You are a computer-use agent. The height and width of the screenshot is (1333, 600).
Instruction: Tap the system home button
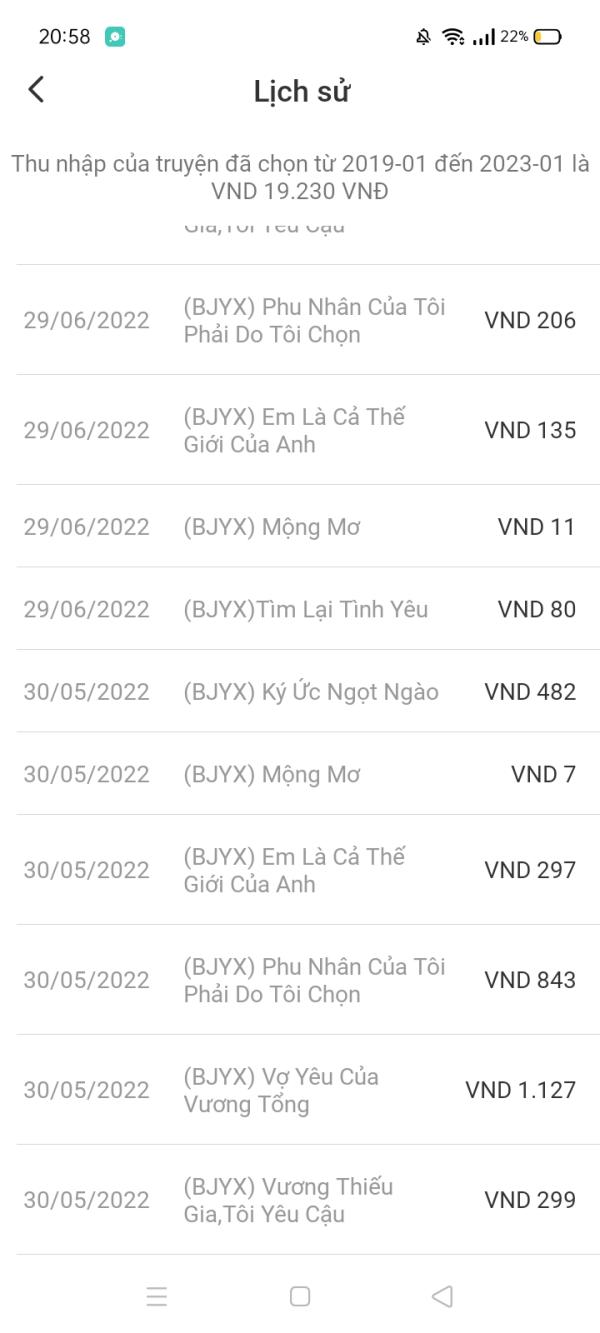[x=299, y=1296]
